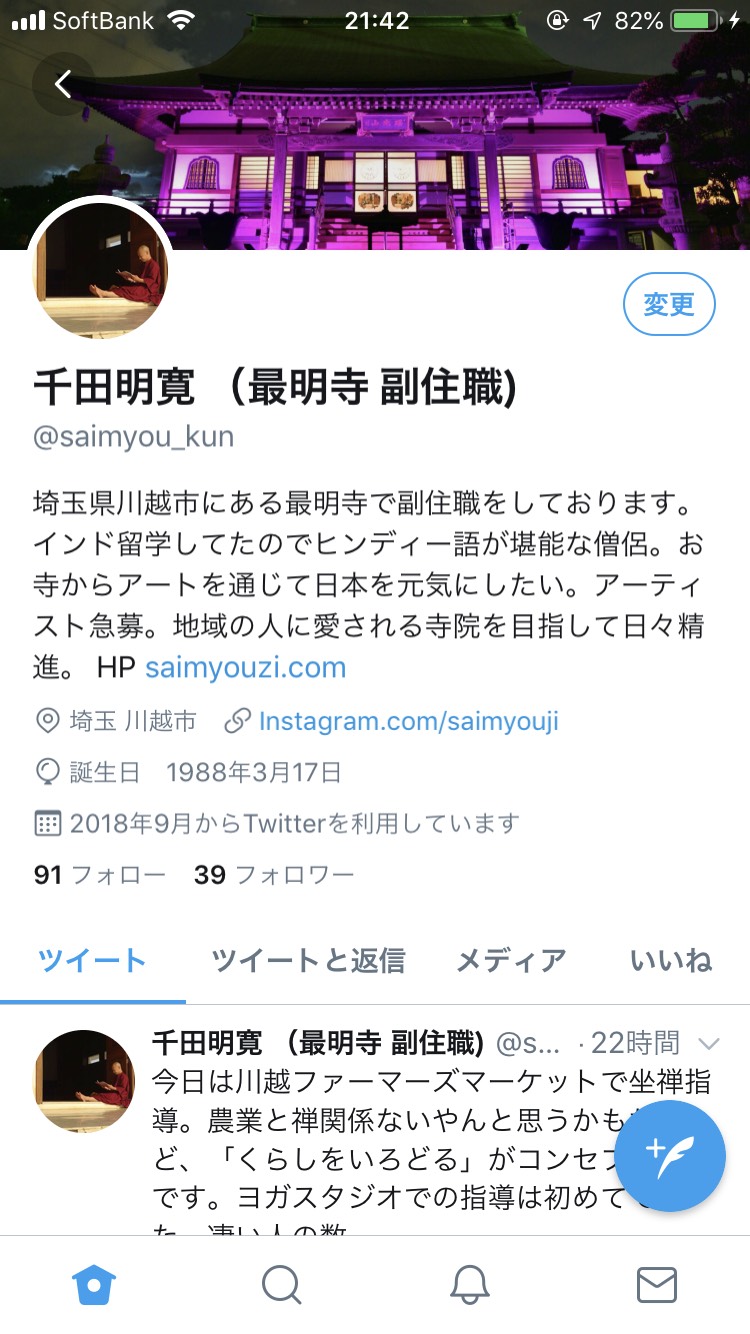Viewport: 750px width, 1334px height.
Task: Open the saimyouzi.com link
Action: pyautogui.click(x=246, y=667)
